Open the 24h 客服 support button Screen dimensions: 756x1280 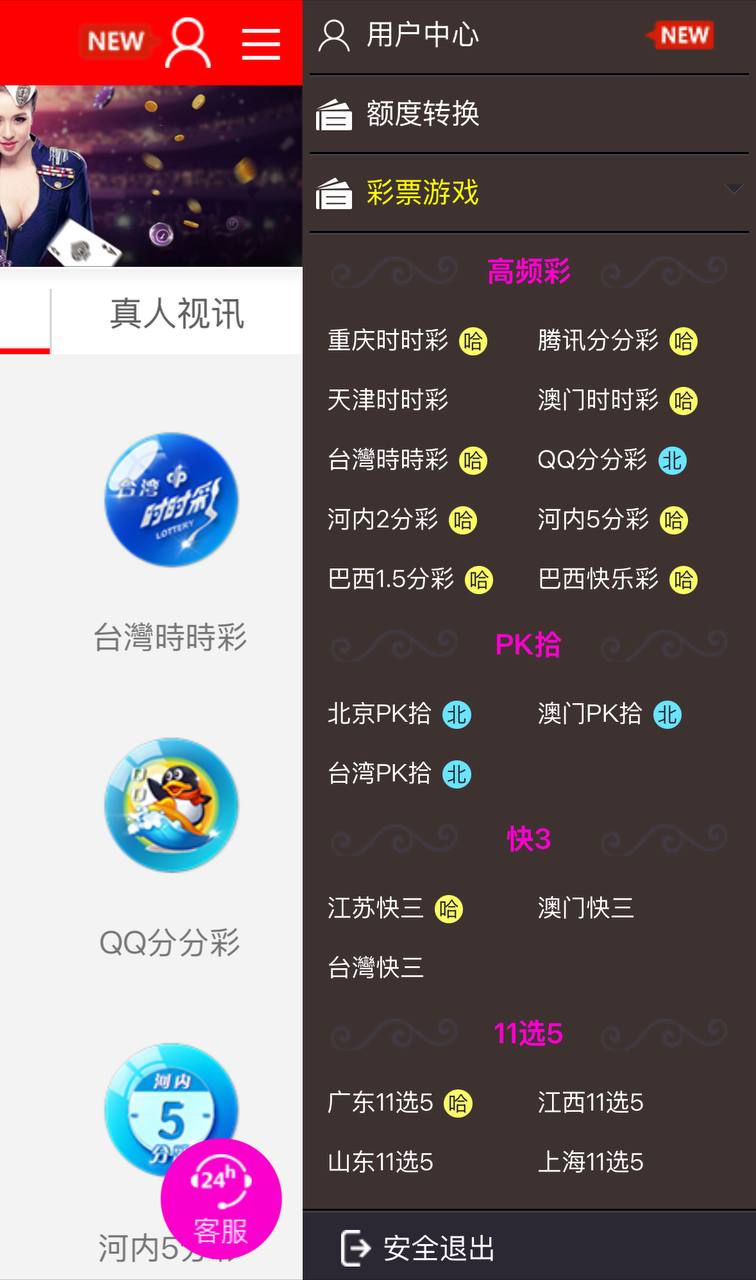point(221,1199)
